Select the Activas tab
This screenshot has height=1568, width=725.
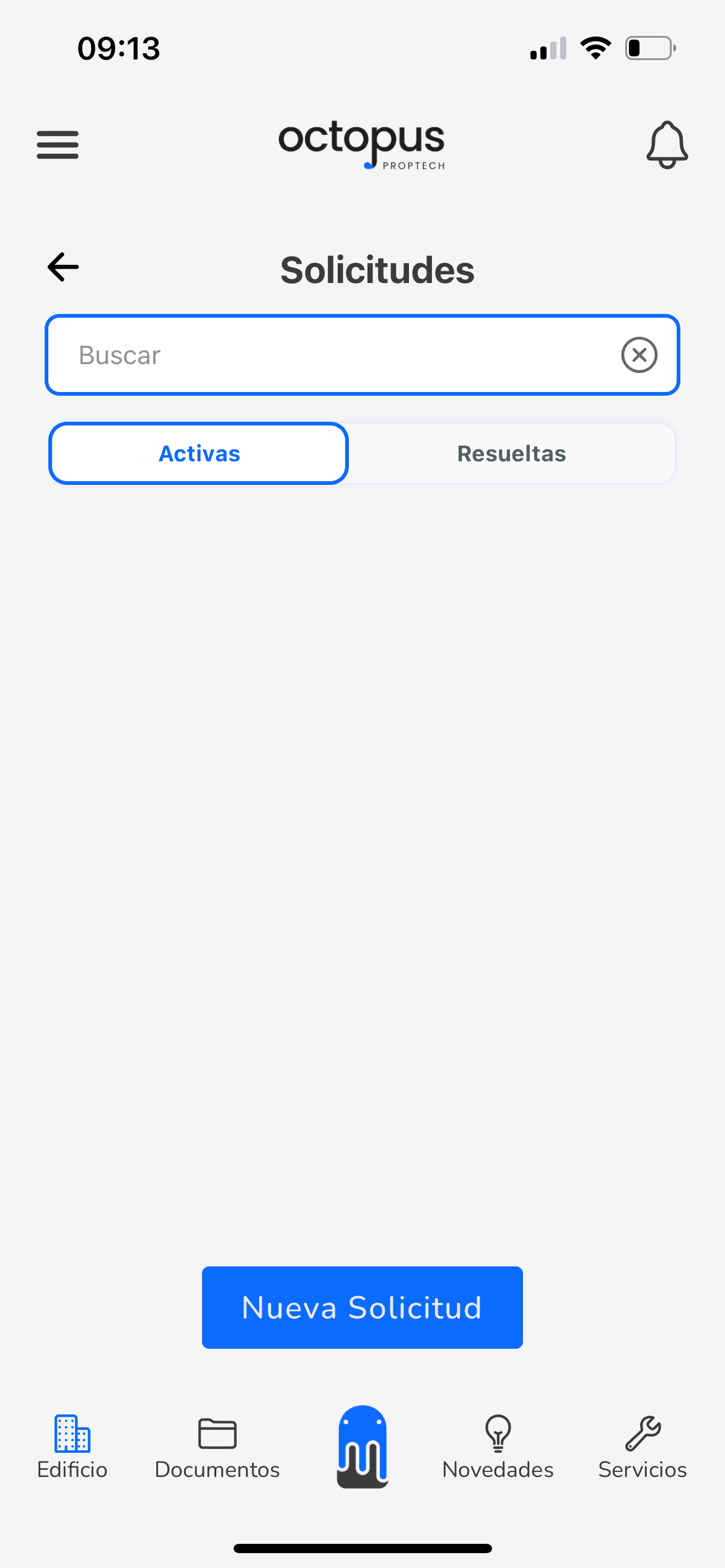(x=199, y=453)
